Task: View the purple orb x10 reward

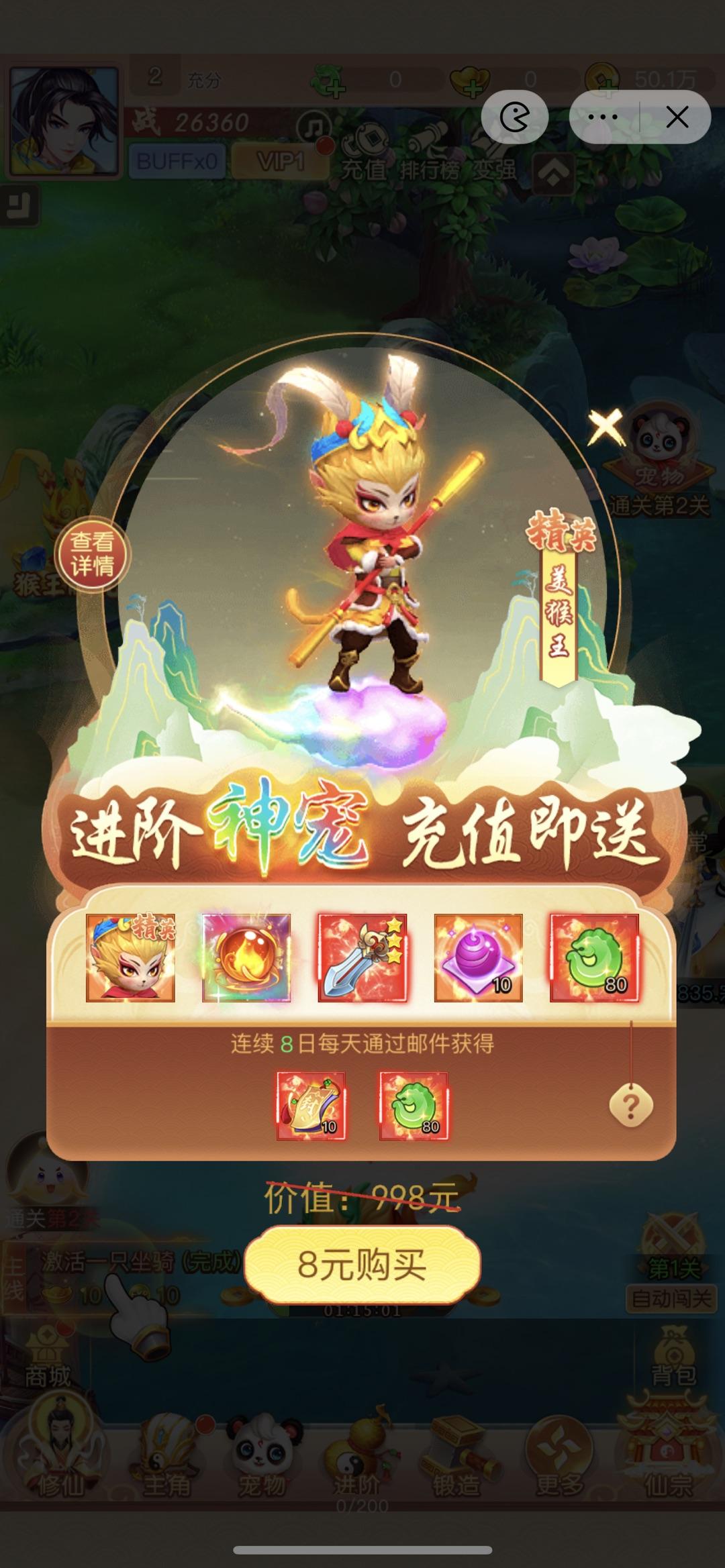Action: point(478,957)
